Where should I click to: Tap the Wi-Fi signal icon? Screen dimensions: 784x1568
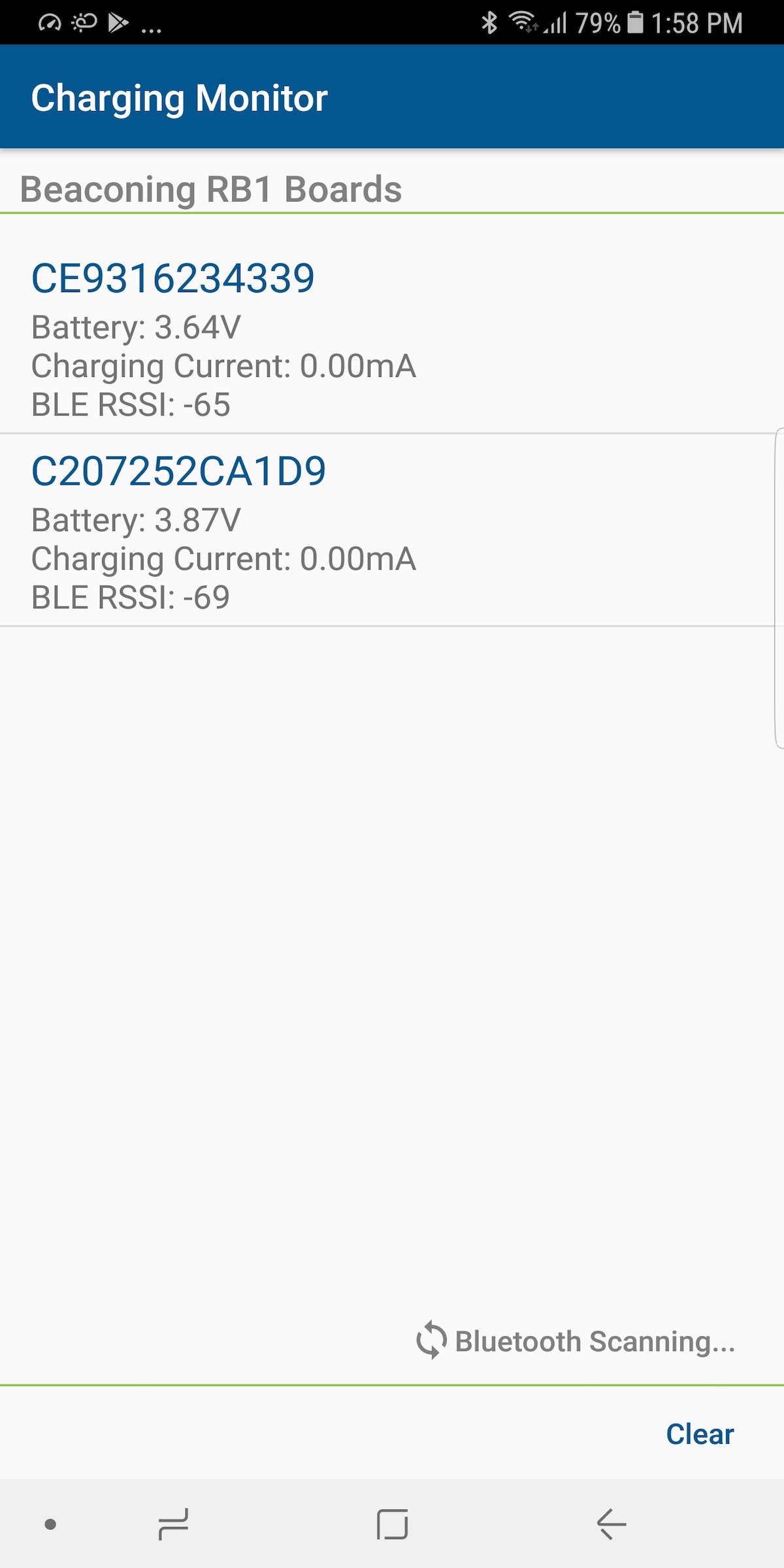coord(523,22)
